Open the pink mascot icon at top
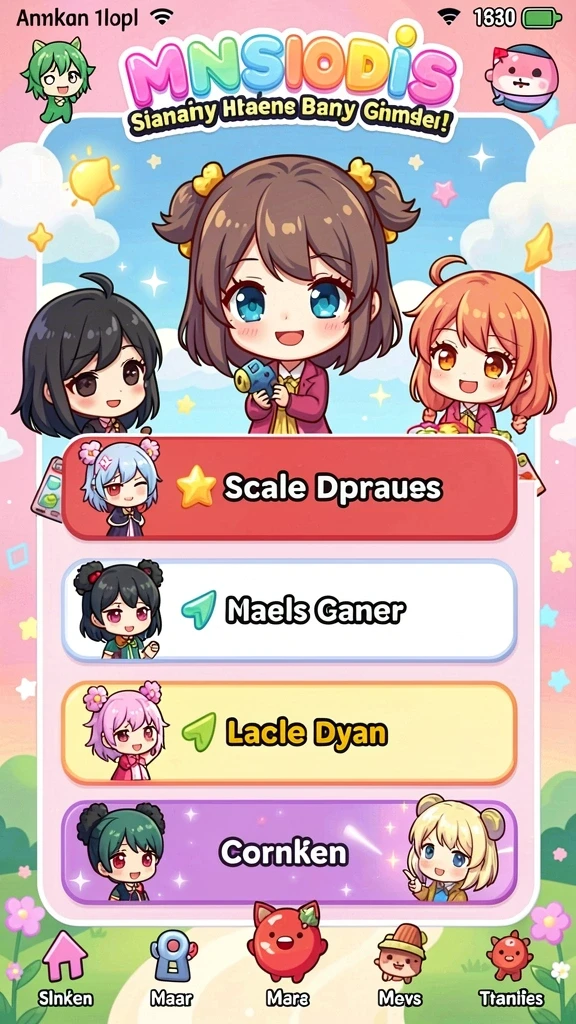The width and height of the screenshot is (576, 1024). click(522, 78)
